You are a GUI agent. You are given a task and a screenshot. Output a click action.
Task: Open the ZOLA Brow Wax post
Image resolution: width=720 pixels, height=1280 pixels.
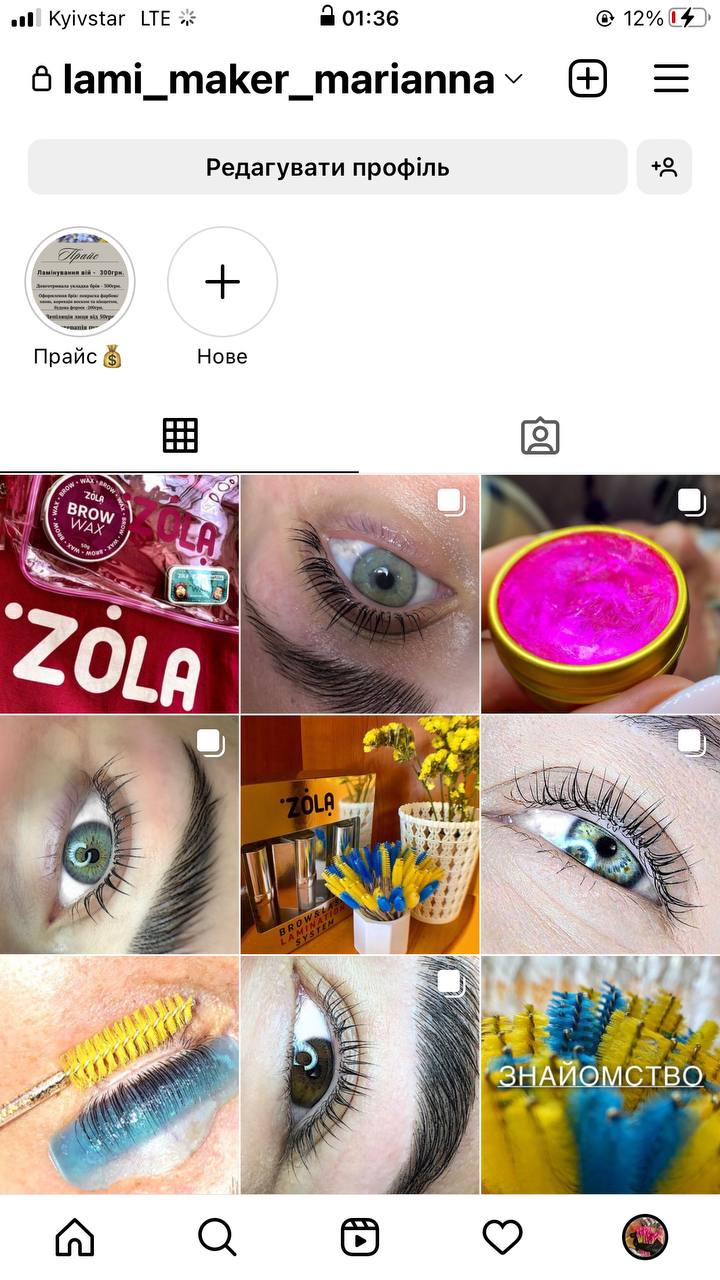click(x=119, y=594)
